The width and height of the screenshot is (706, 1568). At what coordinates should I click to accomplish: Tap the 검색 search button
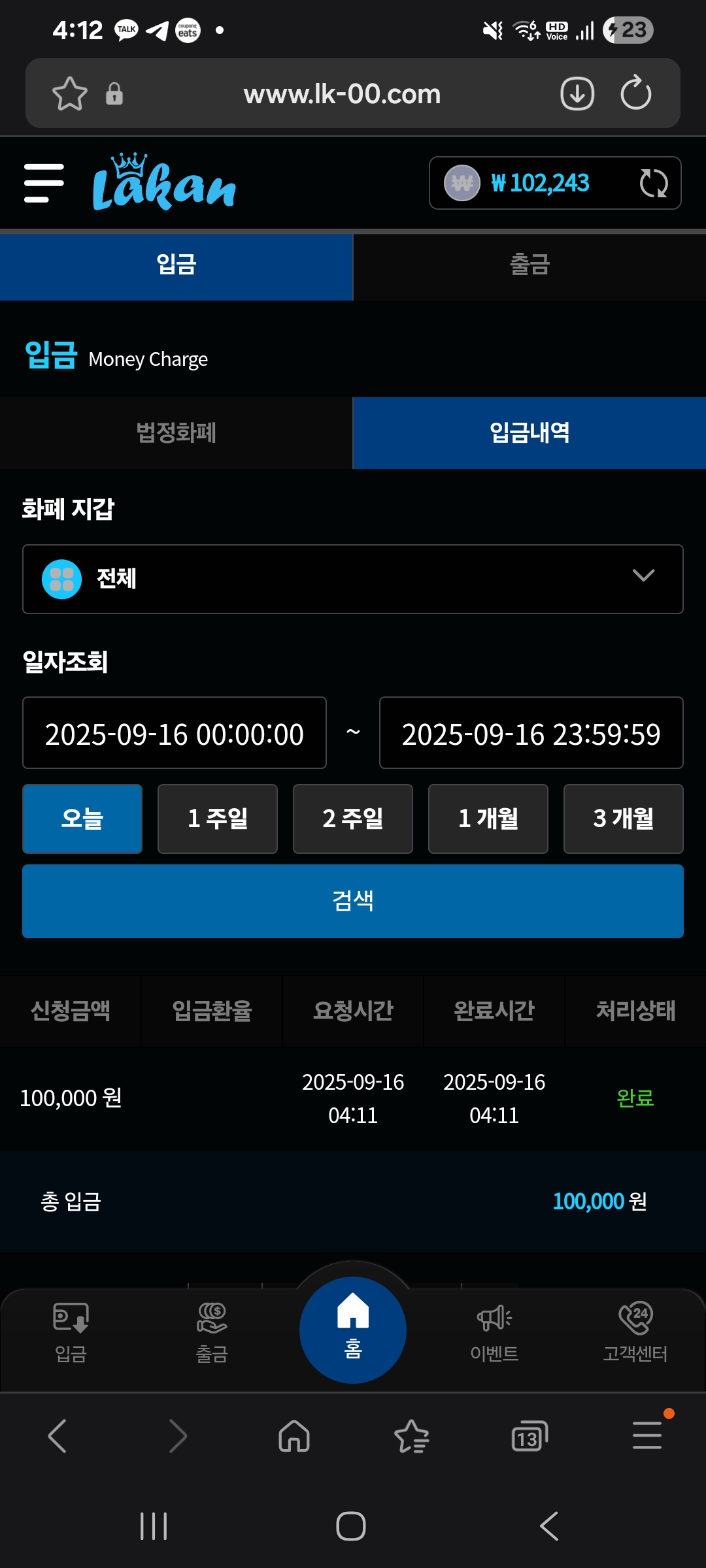pyautogui.click(x=353, y=901)
